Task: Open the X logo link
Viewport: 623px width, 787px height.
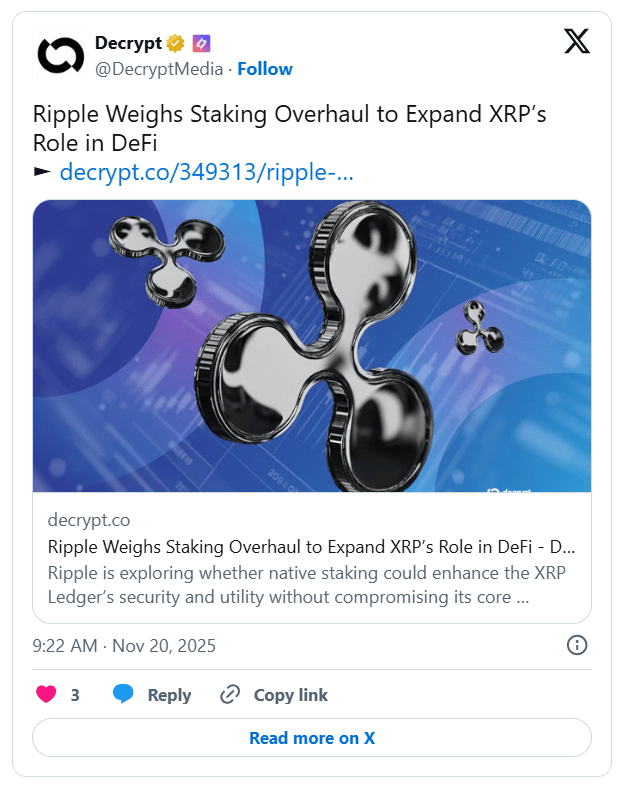Action: point(576,42)
